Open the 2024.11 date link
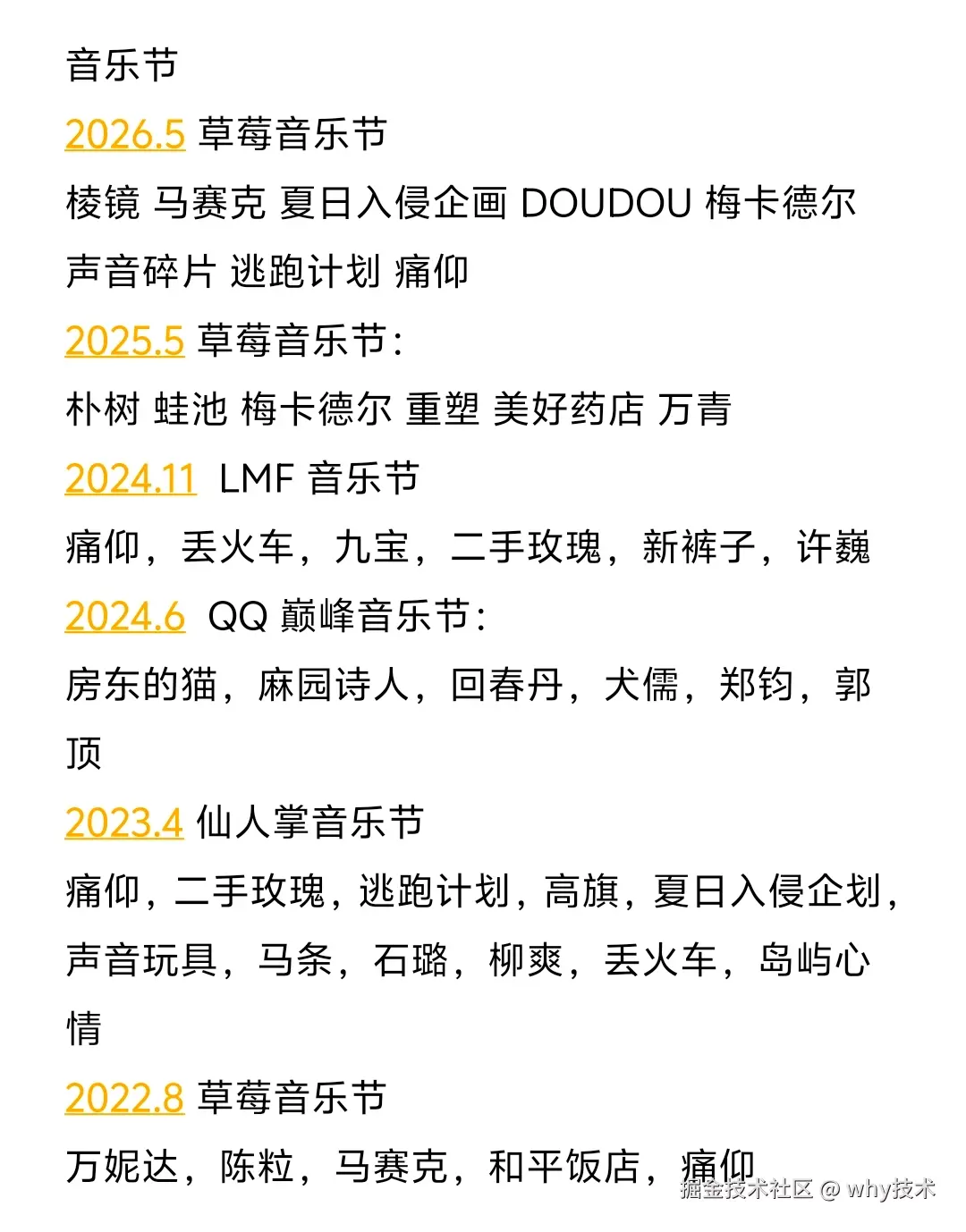This screenshot has width=966, height=1232. pyautogui.click(x=131, y=478)
